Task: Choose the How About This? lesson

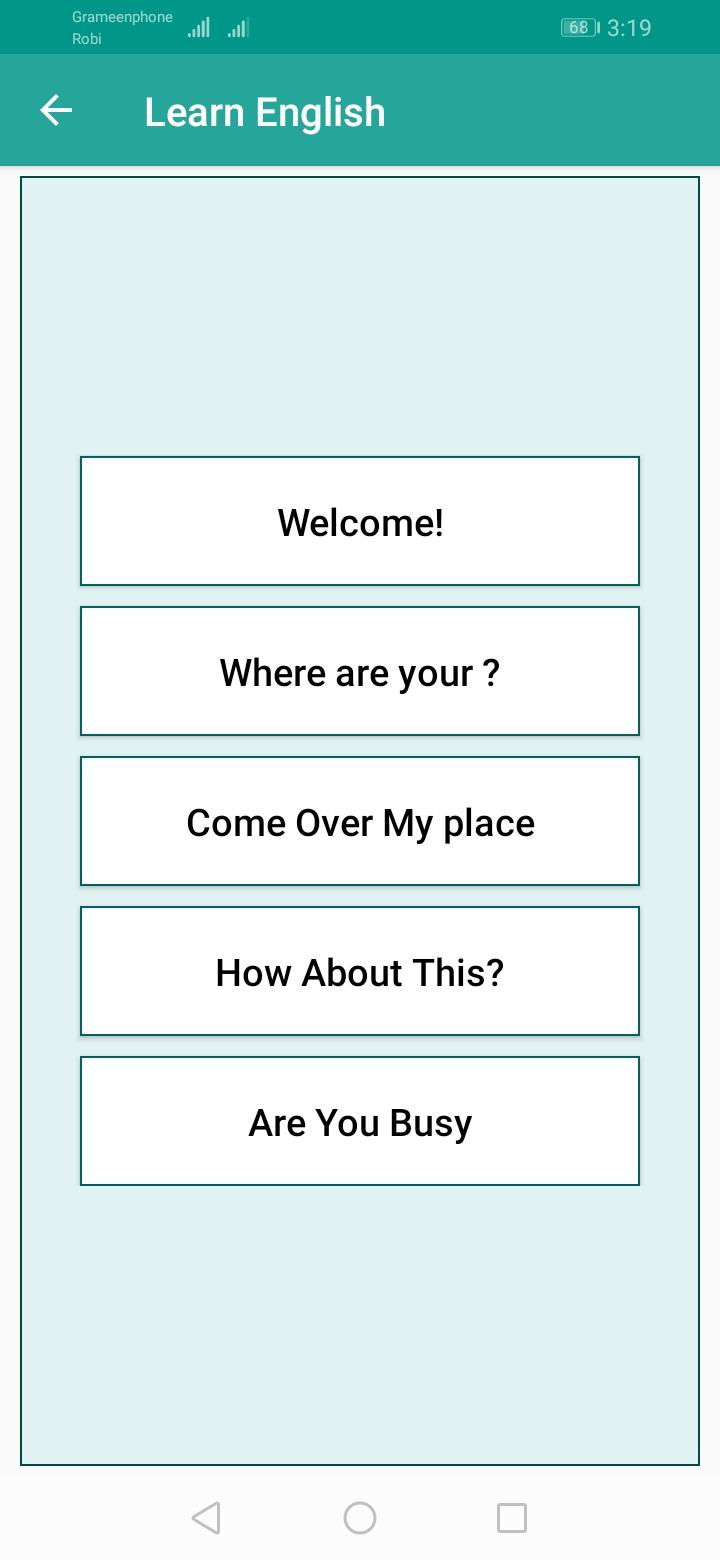Action: pos(360,971)
